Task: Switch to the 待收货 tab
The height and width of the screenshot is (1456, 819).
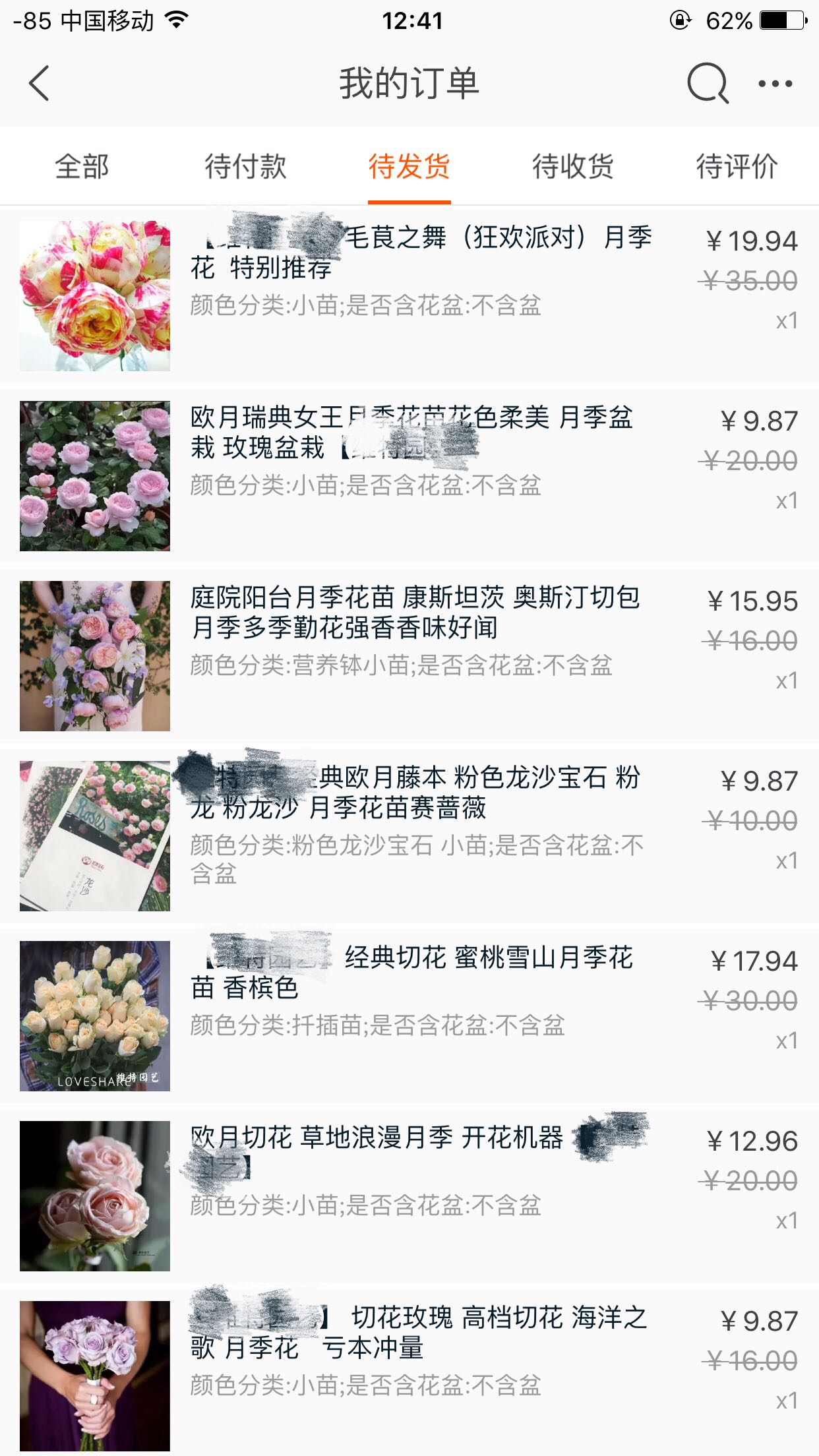Action: tap(572, 166)
